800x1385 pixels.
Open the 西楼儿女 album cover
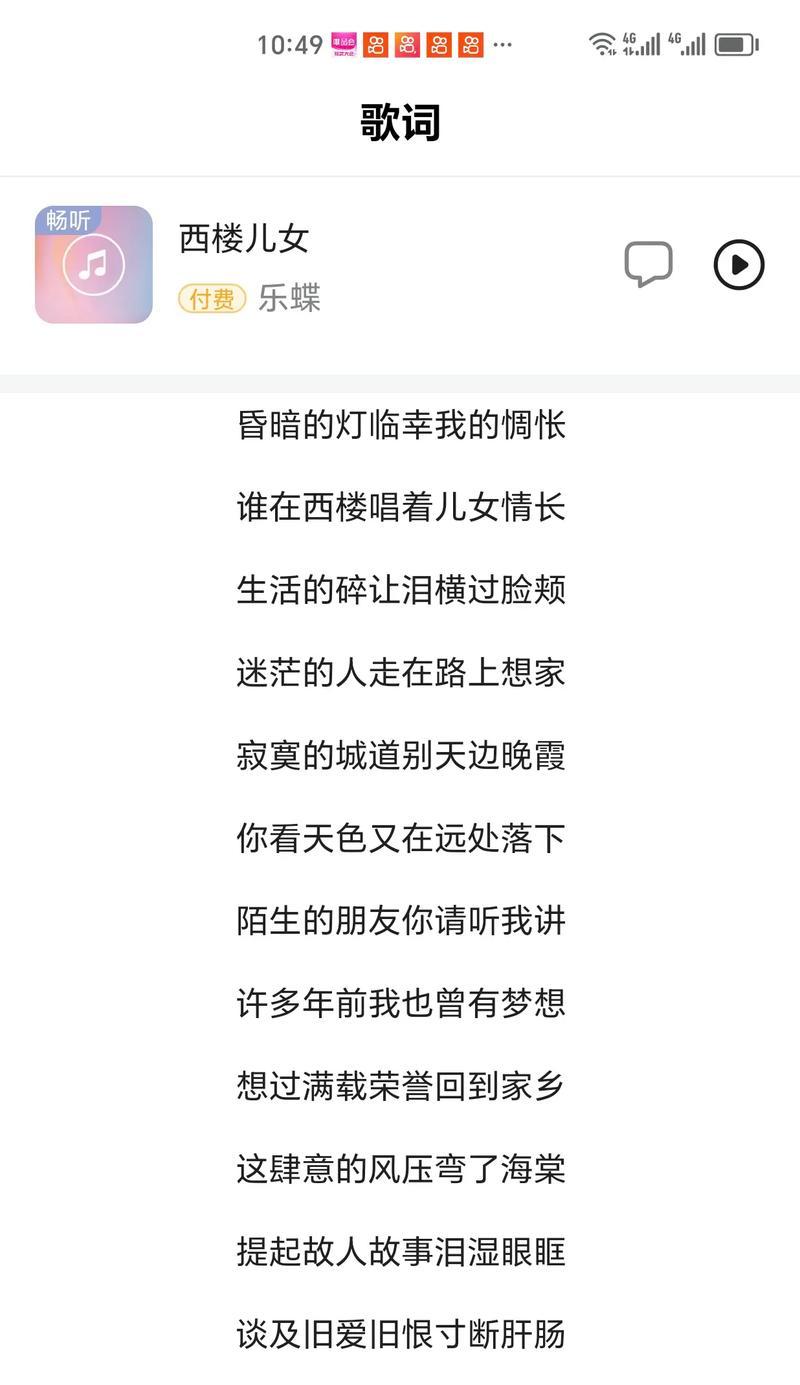tap(94, 265)
